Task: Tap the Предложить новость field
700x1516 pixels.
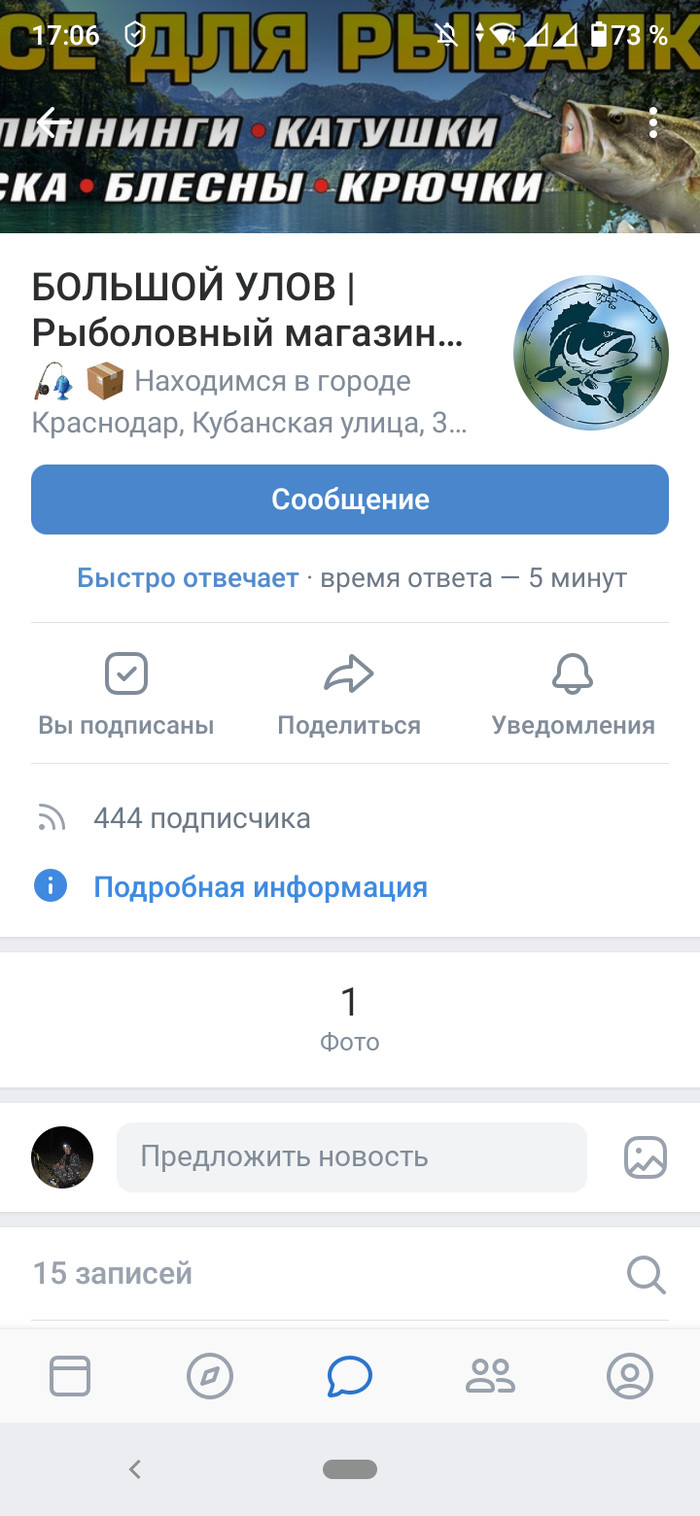Action: pos(351,1157)
